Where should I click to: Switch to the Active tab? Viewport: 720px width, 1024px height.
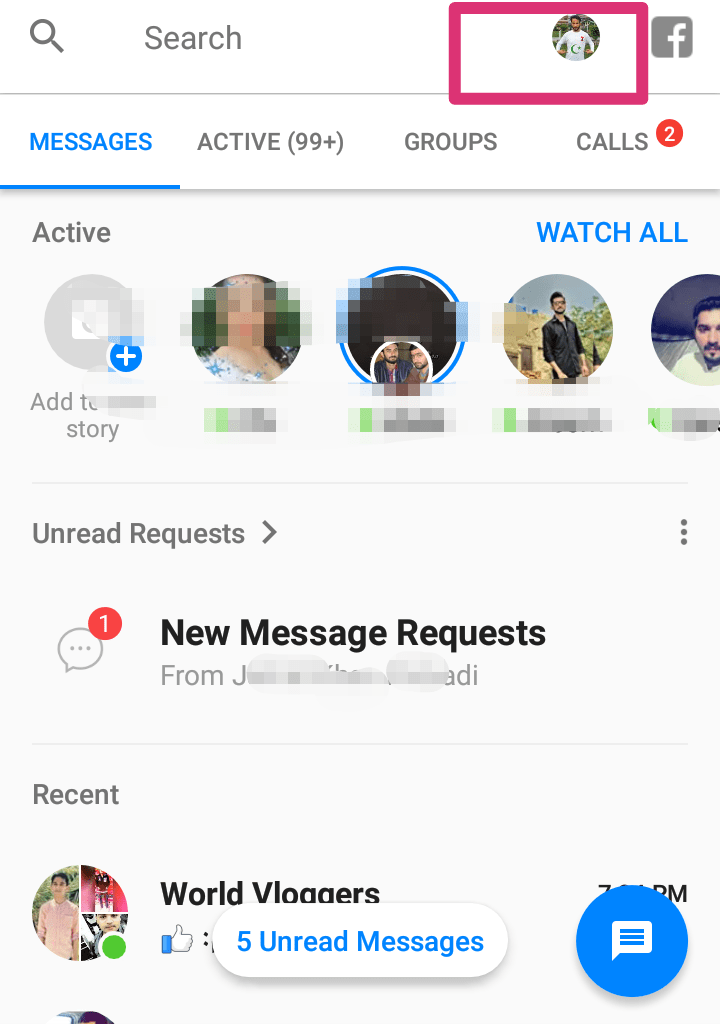click(x=270, y=142)
